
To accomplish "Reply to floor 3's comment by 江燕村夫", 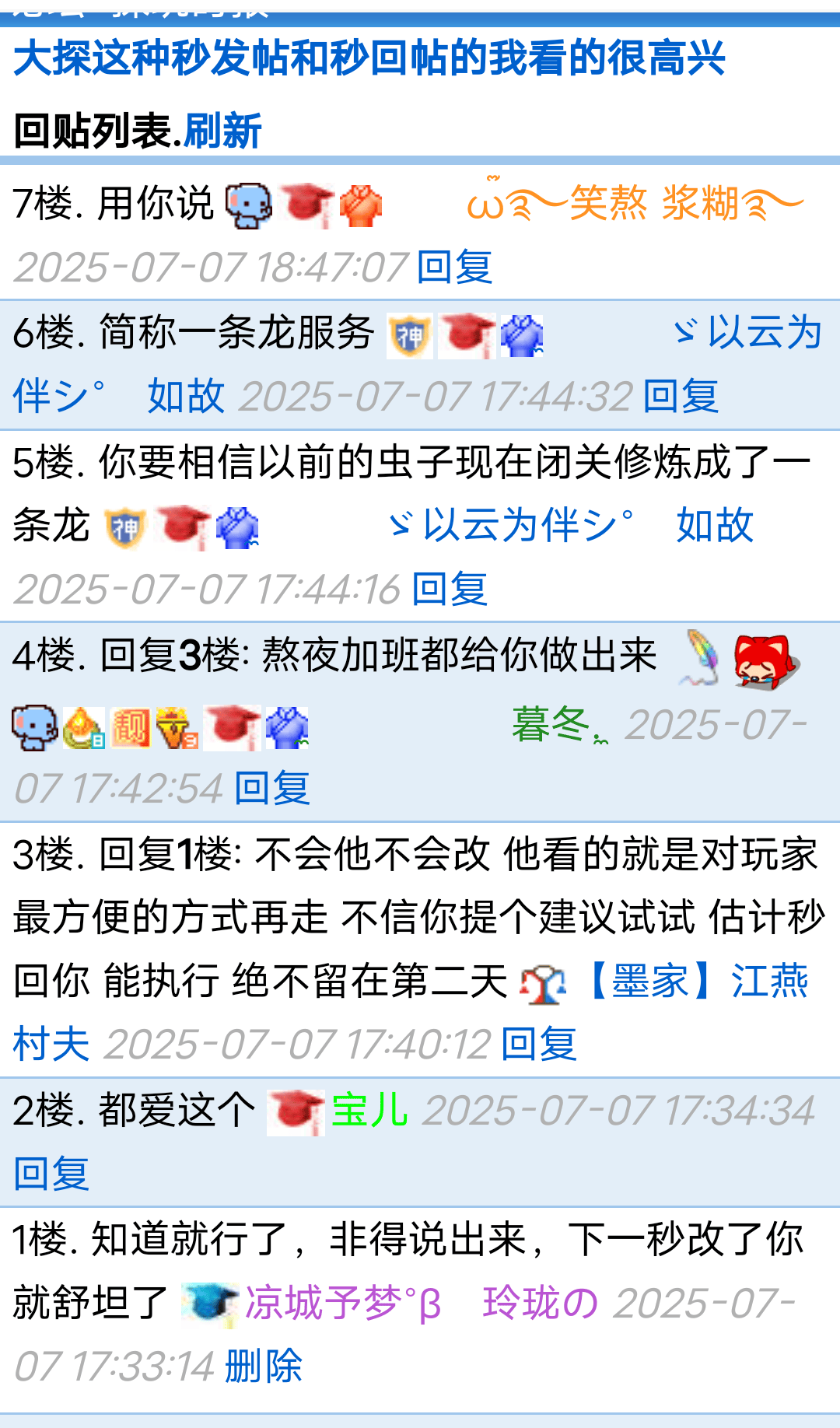I will [538, 1044].
